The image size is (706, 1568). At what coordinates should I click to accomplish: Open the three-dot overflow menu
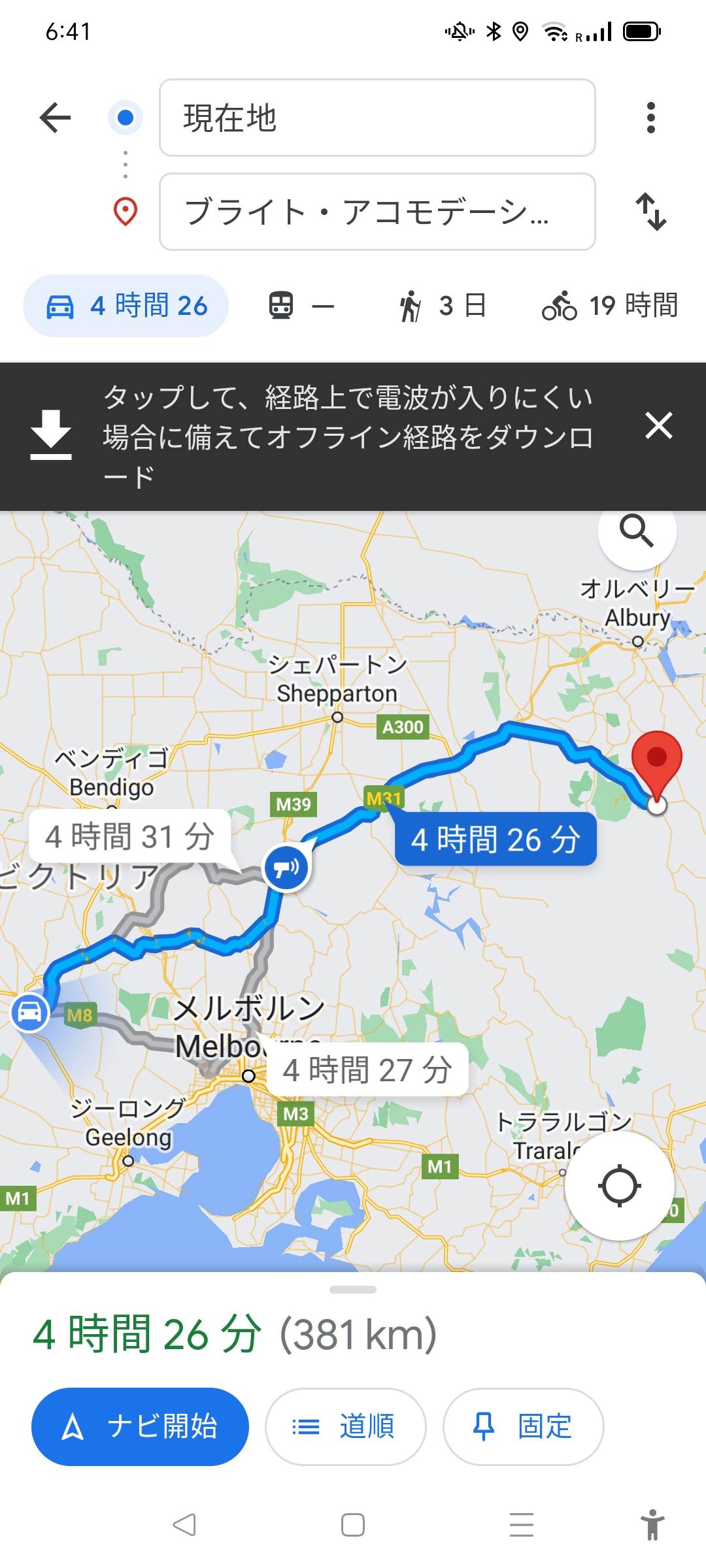650,118
